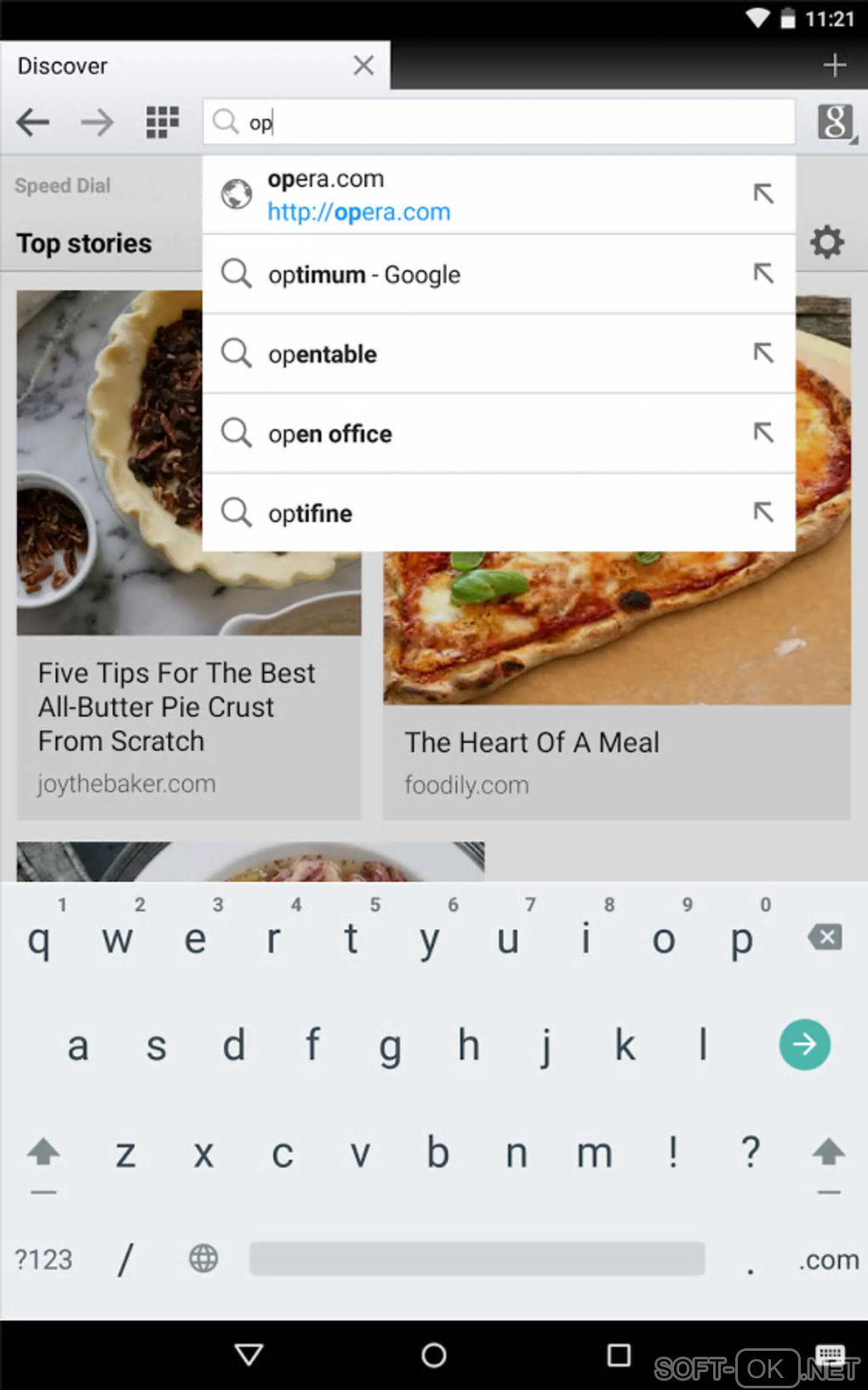868x1390 pixels.
Task: Open a new browser tab
Action: coord(834,66)
